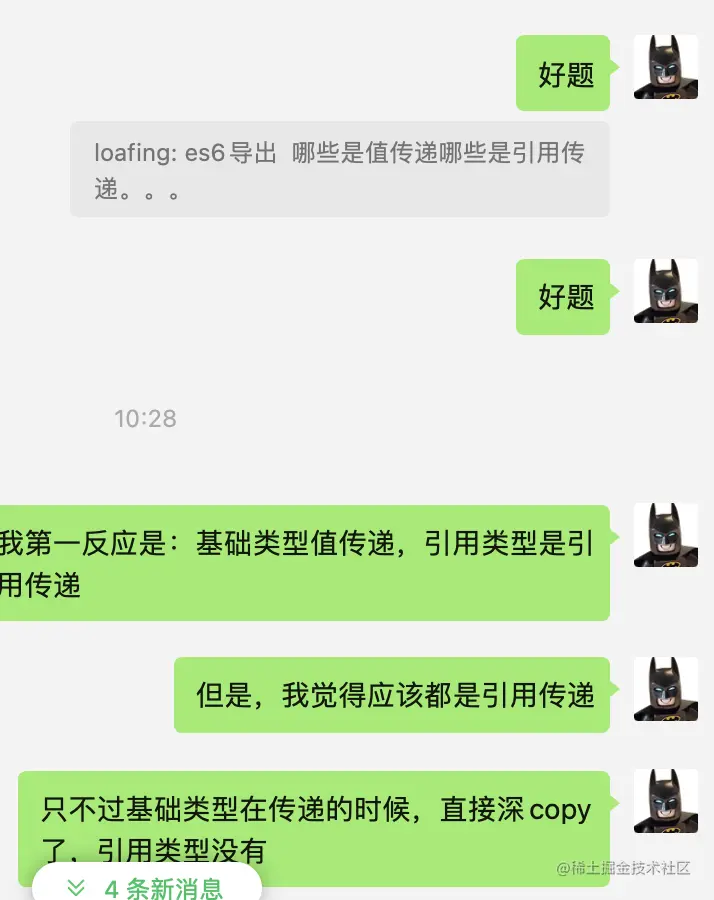Open avatar beside 但是，我觉得应该都是引用传递 message
This screenshot has height=900, width=714.
tap(665, 689)
